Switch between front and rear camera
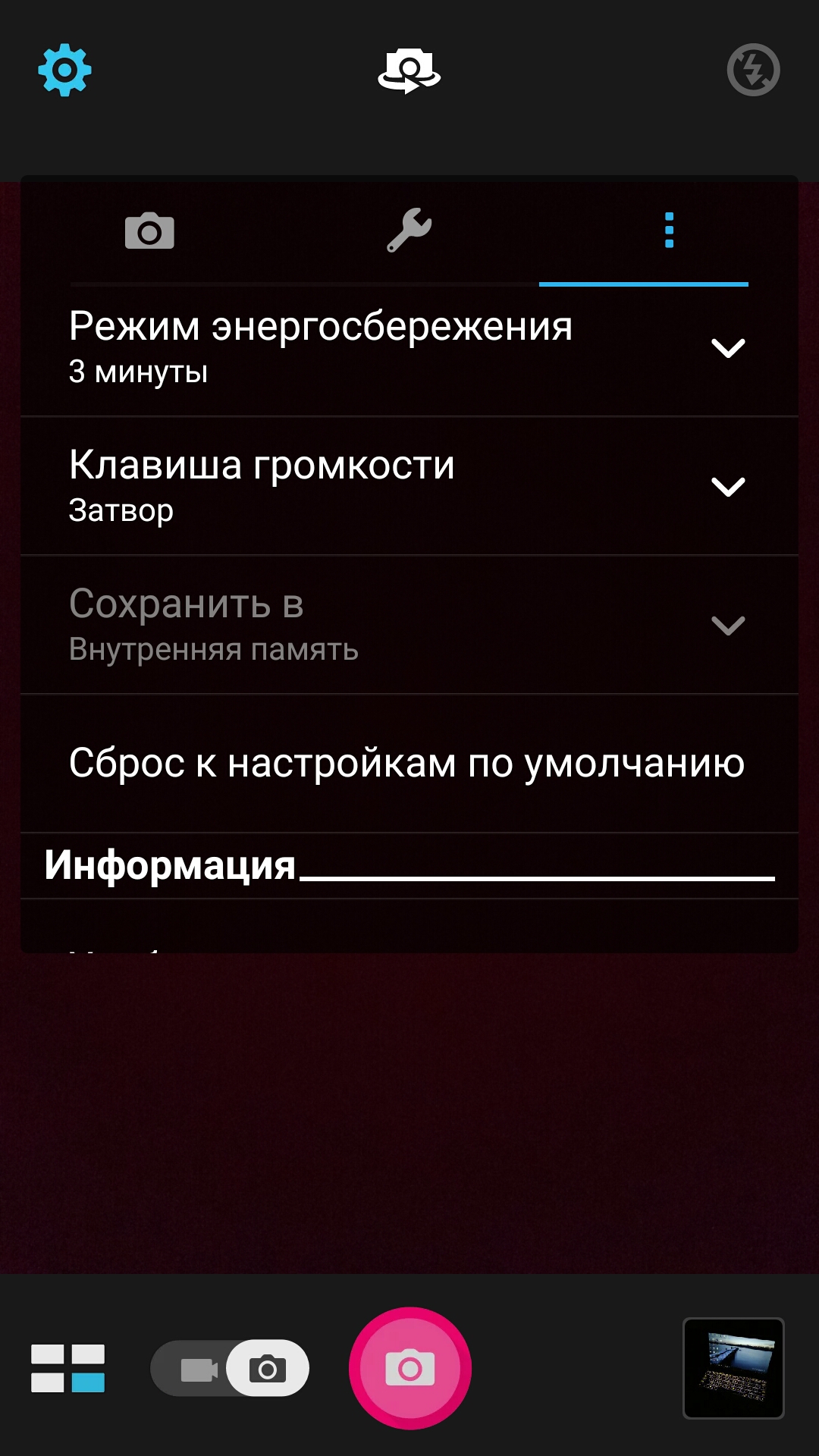This screenshot has width=819, height=1456. (409, 71)
